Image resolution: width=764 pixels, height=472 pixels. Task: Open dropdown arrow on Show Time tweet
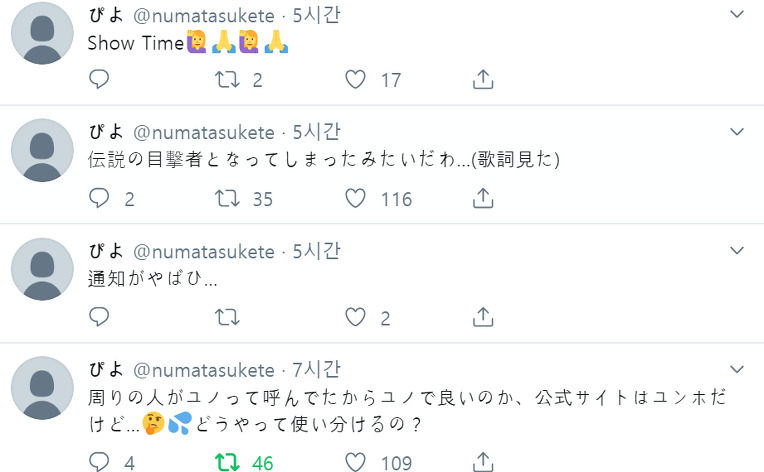tap(737, 15)
